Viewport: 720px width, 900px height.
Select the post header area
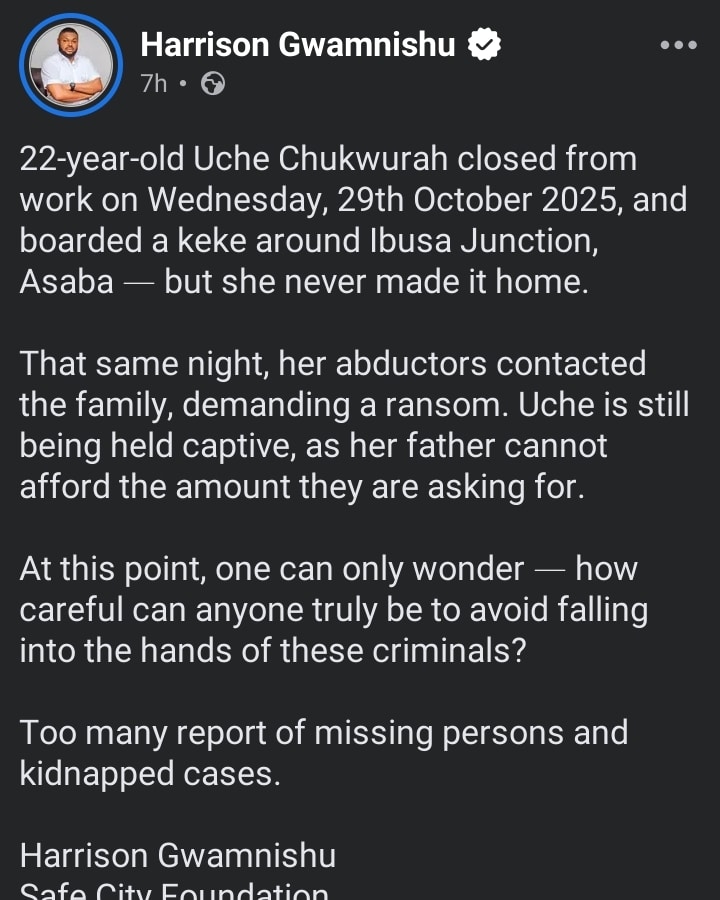tap(360, 60)
